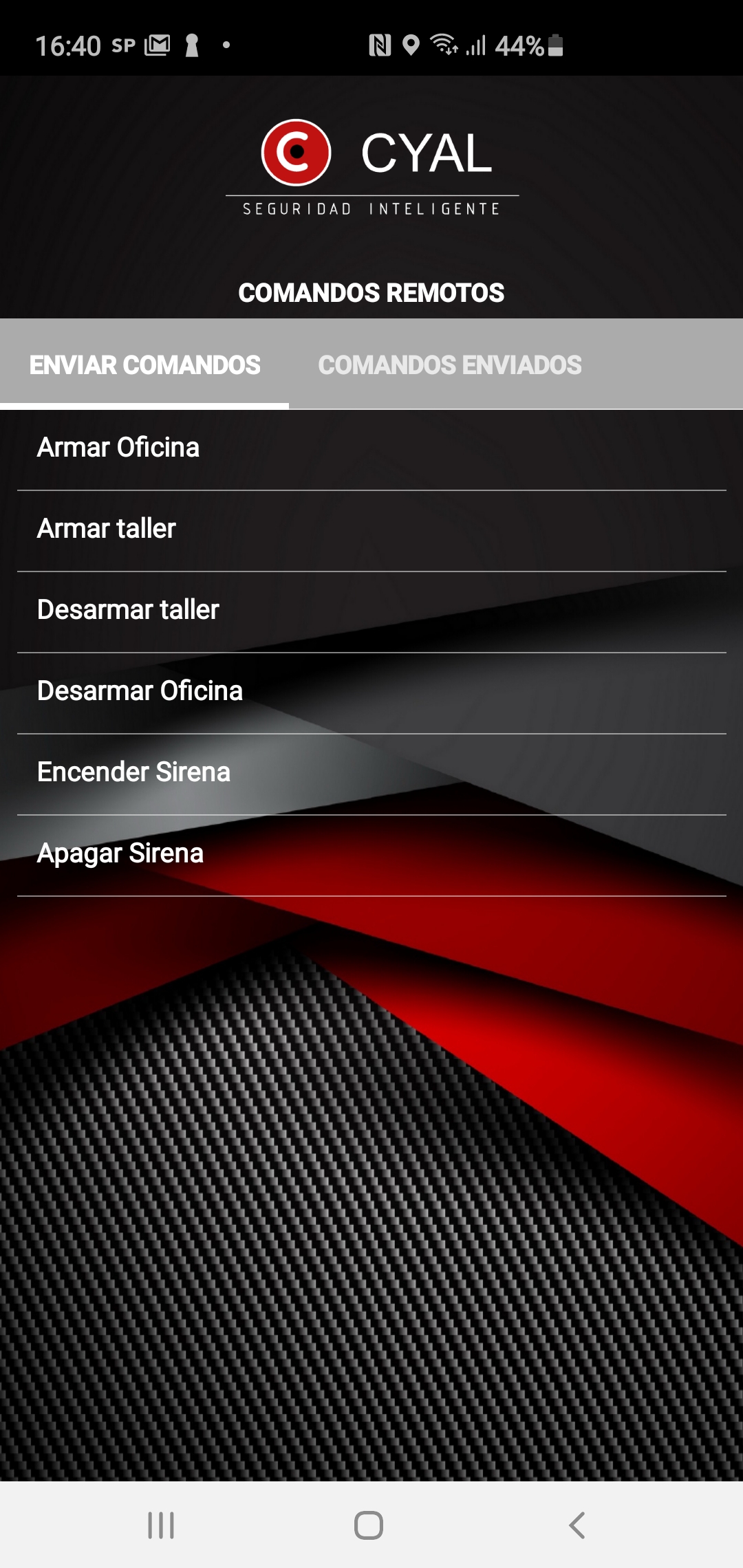743x1568 pixels.
Task: Select the Enviar Comandos tab
Action: [x=144, y=365]
